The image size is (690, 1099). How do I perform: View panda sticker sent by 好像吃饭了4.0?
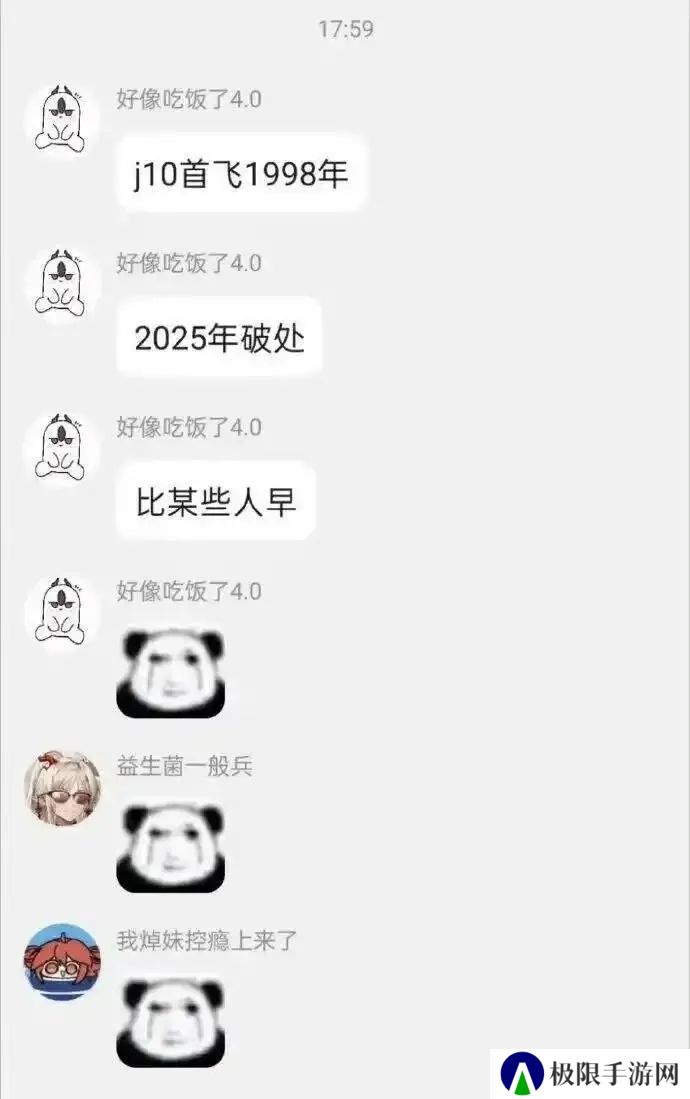tap(170, 672)
